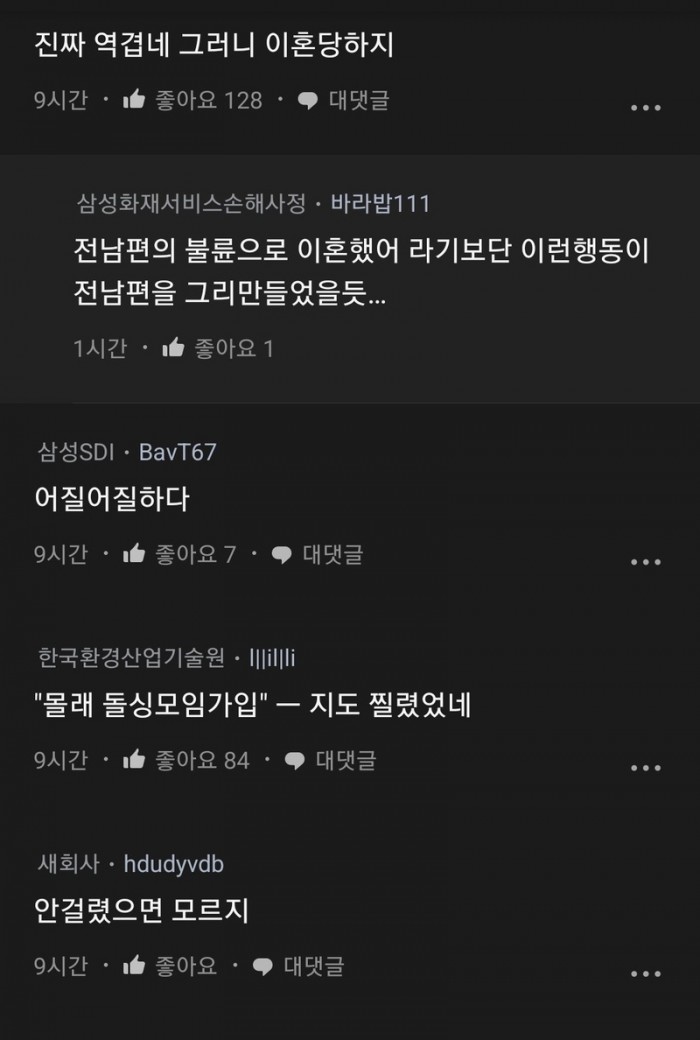This screenshot has width=700, height=1040.
Task: Reply to hdudyvdb's comment
Action: [x=298, y=966]
